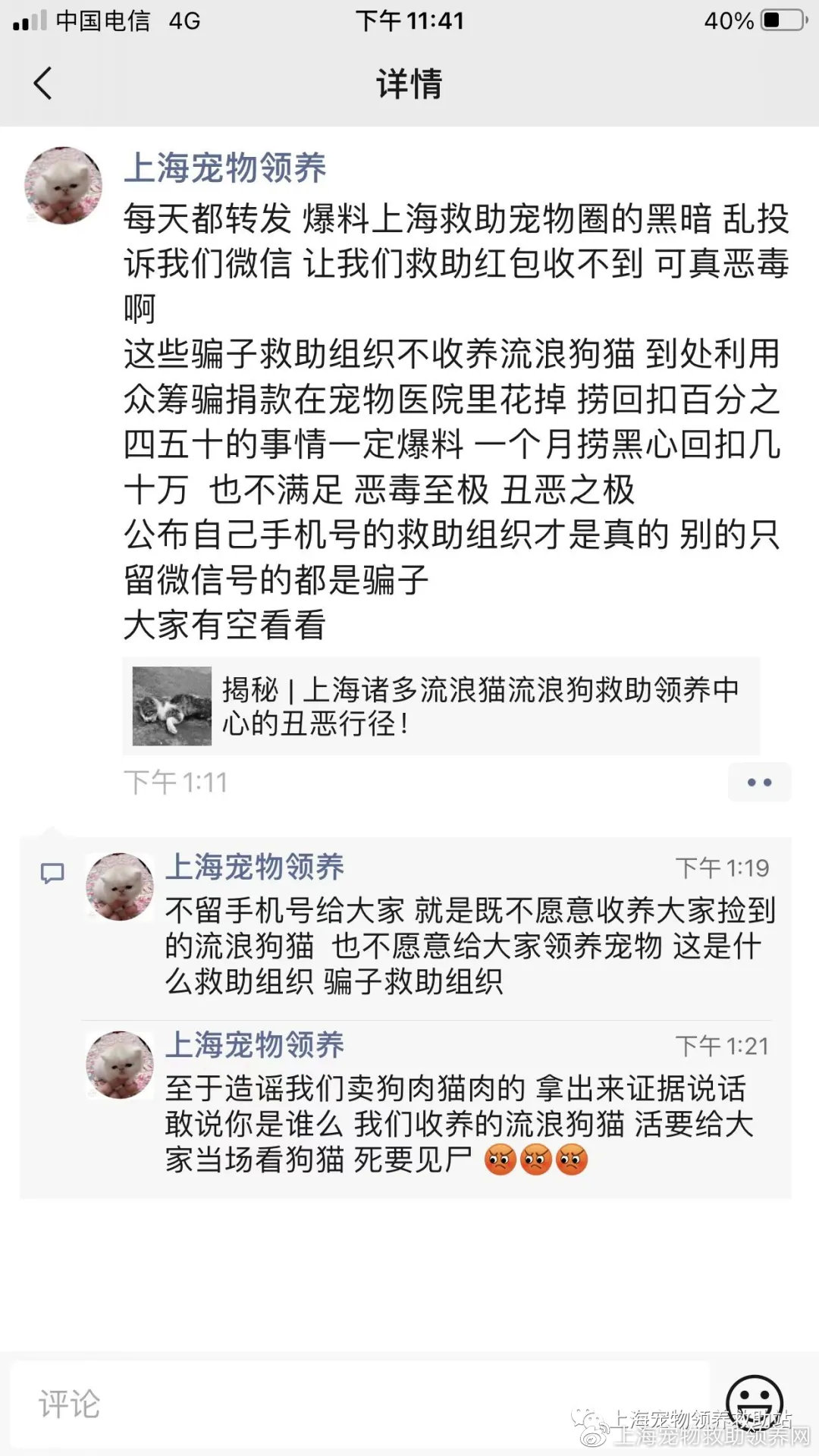This screenshot has height=1456, width=819.
Task: Open the two-dot more options menu
Action: click(761, 783)
